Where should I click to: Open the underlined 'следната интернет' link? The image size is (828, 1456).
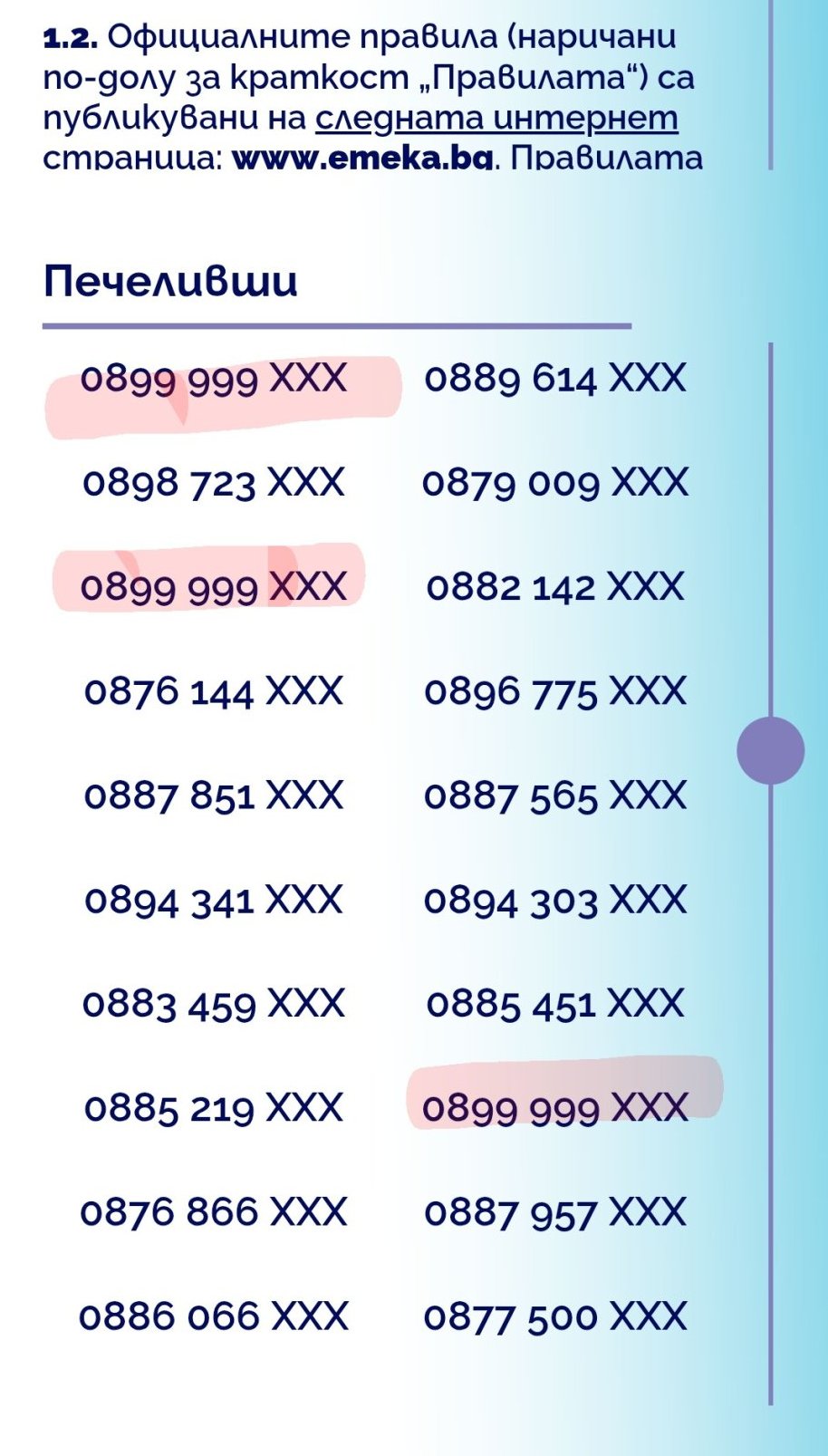tap(496, 118)
